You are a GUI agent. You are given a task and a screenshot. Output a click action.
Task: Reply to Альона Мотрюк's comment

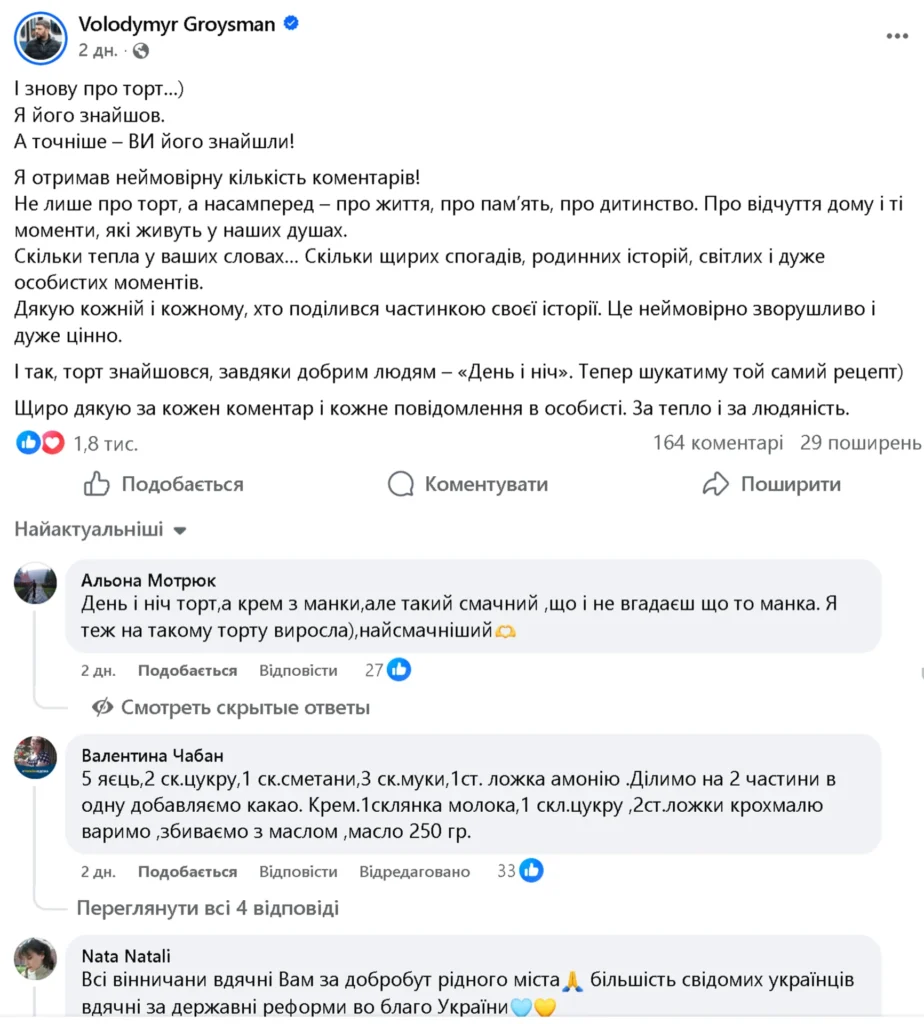click(x=298, y=670)
